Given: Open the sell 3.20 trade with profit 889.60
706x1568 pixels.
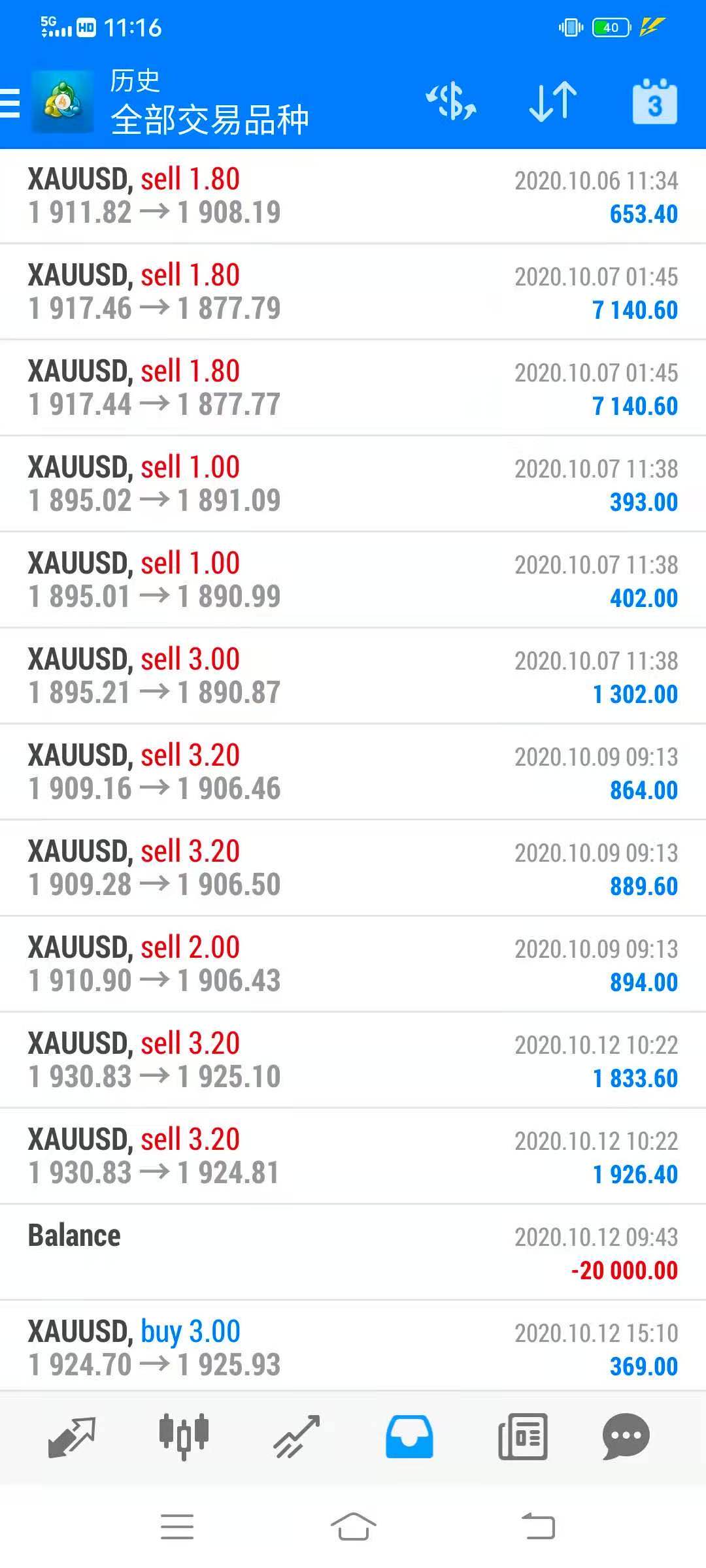Looking at the screenshot, I should (x=353, y=868).
